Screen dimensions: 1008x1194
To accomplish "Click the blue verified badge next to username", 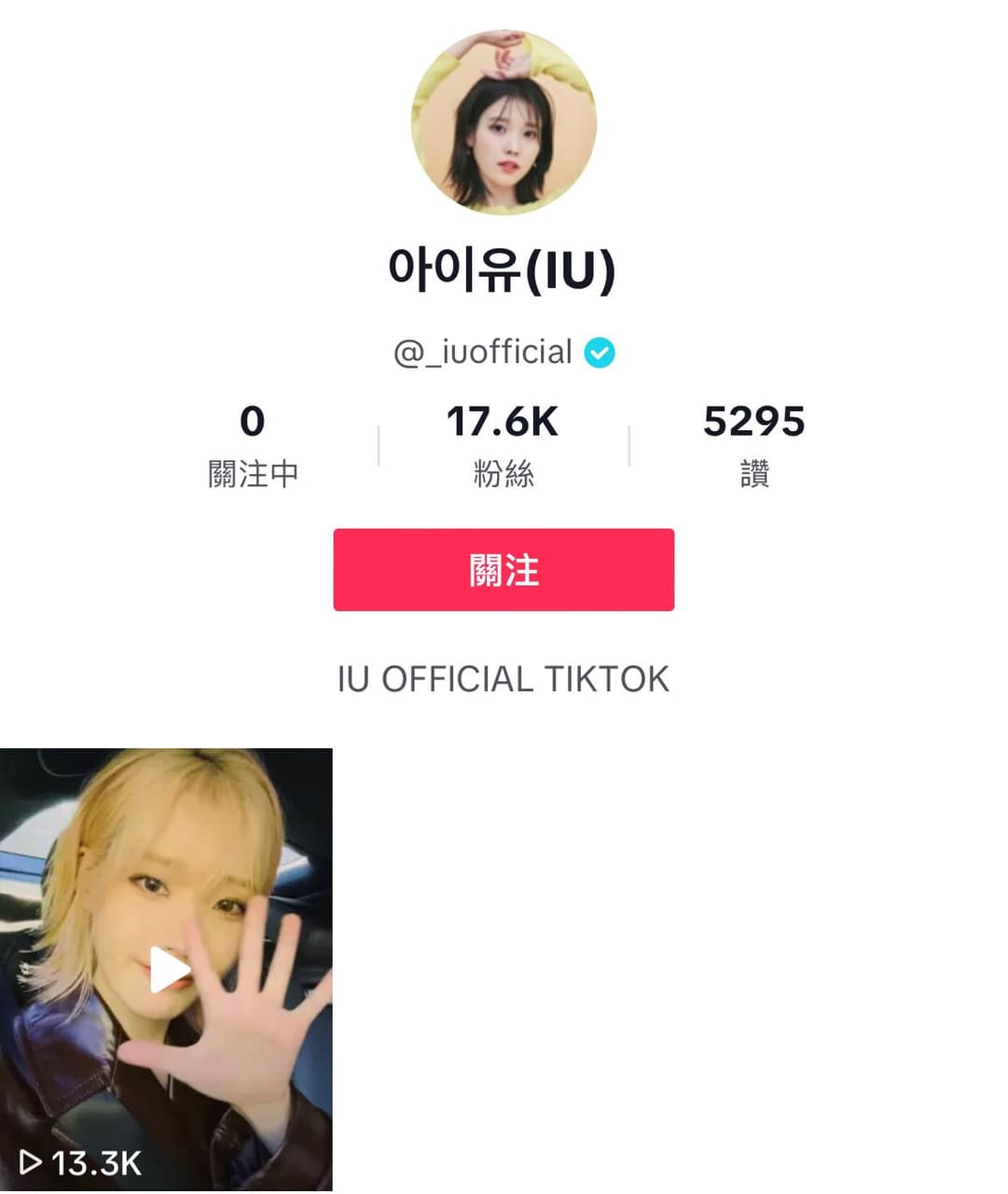I will point(601,353).
